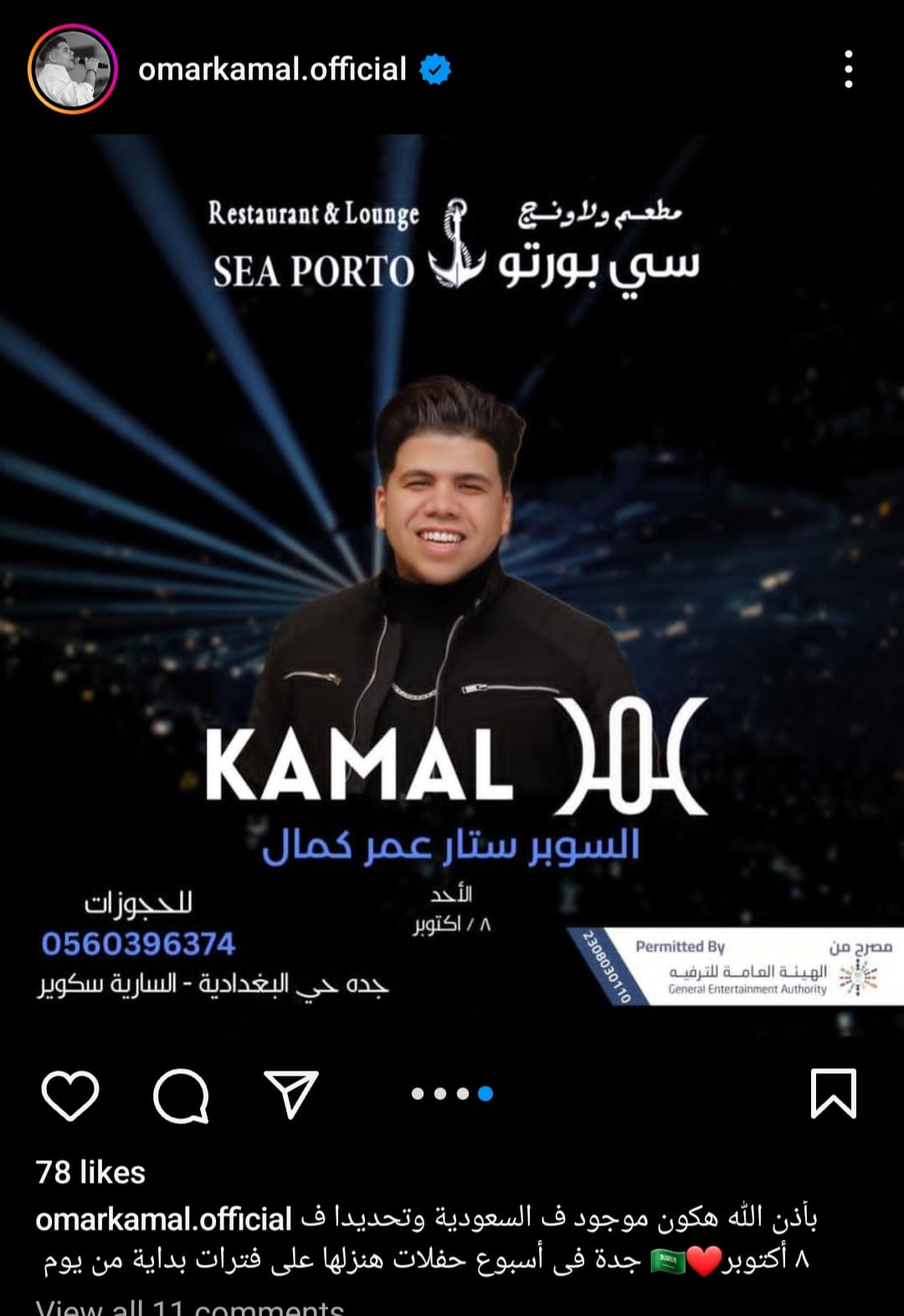Open omarkamal.official profile picture story
904x1316 pixels.
[72, 69]
